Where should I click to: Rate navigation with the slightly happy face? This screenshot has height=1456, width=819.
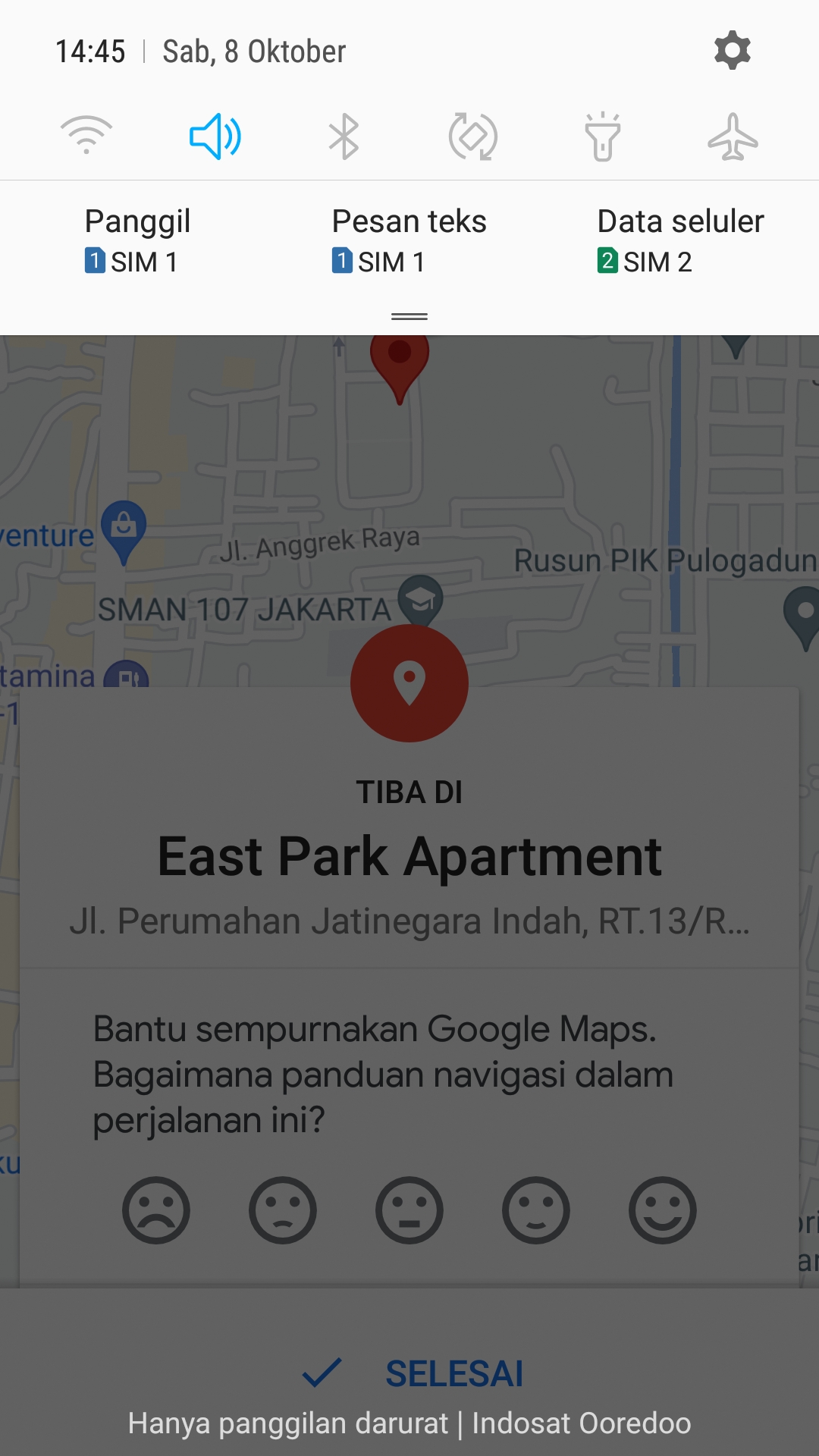(x=536, y=1210)
